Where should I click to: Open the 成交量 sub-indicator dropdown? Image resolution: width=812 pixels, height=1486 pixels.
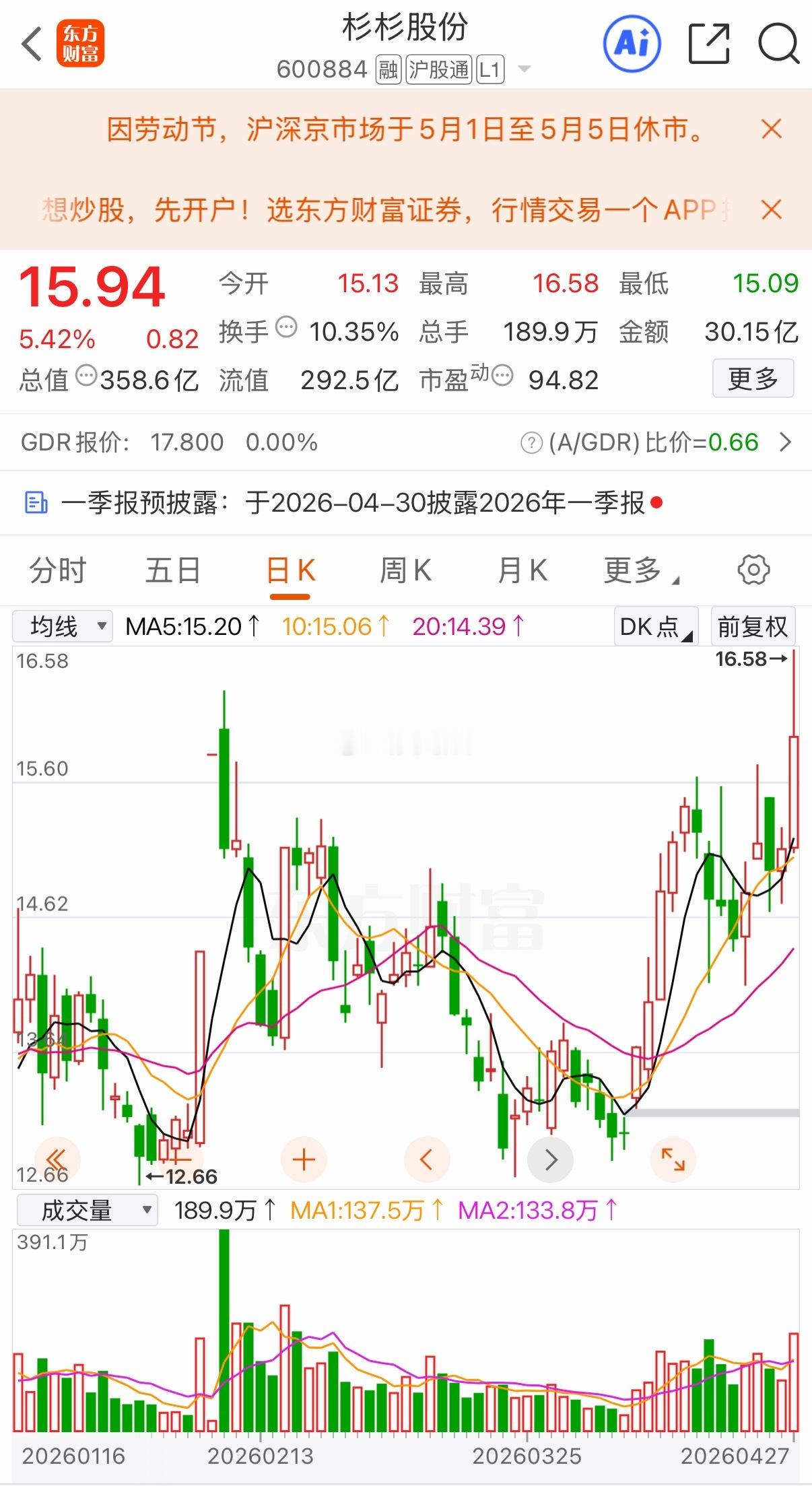click(x=87, y=1211)
